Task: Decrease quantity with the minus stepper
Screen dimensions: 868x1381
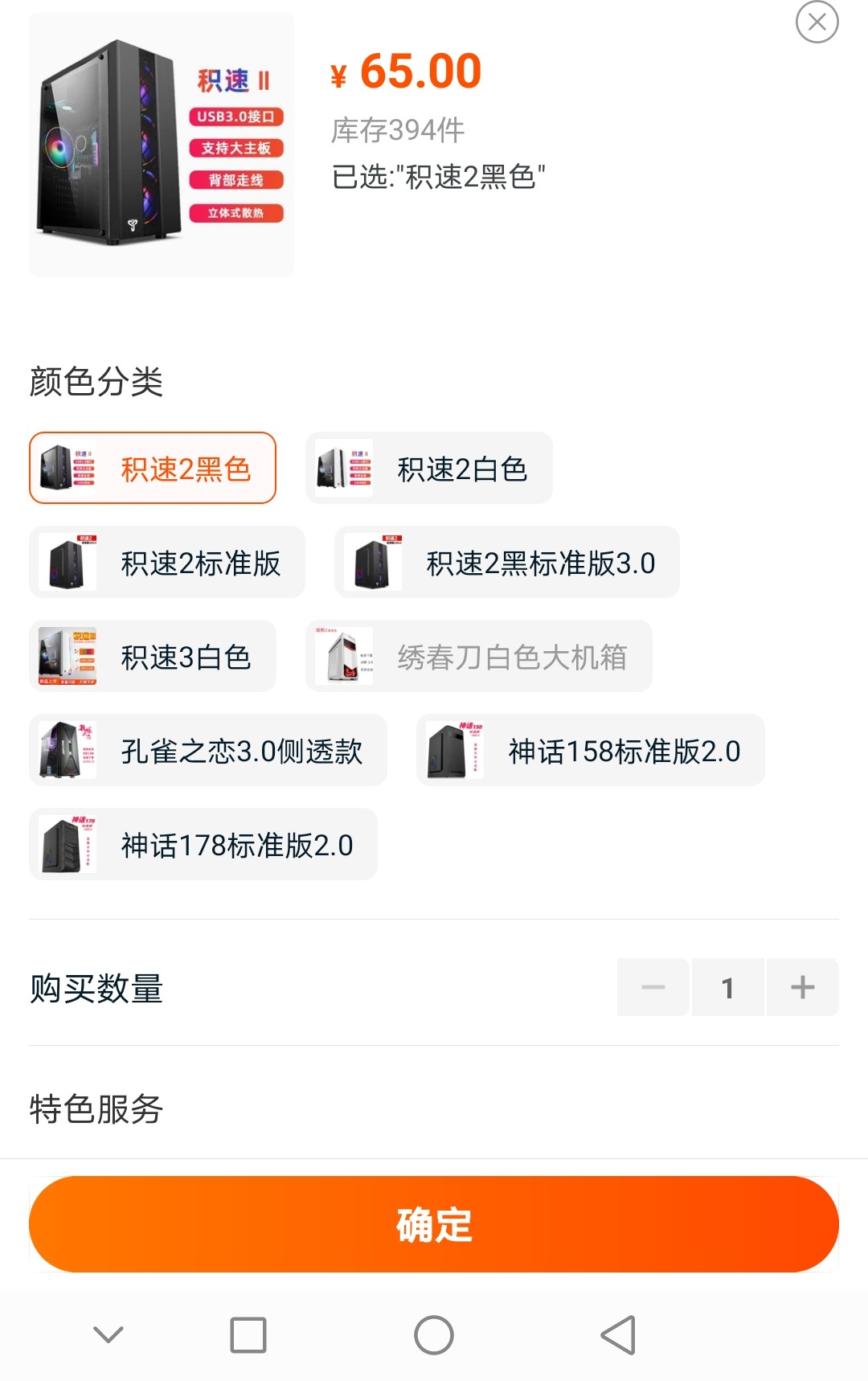Action: pos(653,987)
